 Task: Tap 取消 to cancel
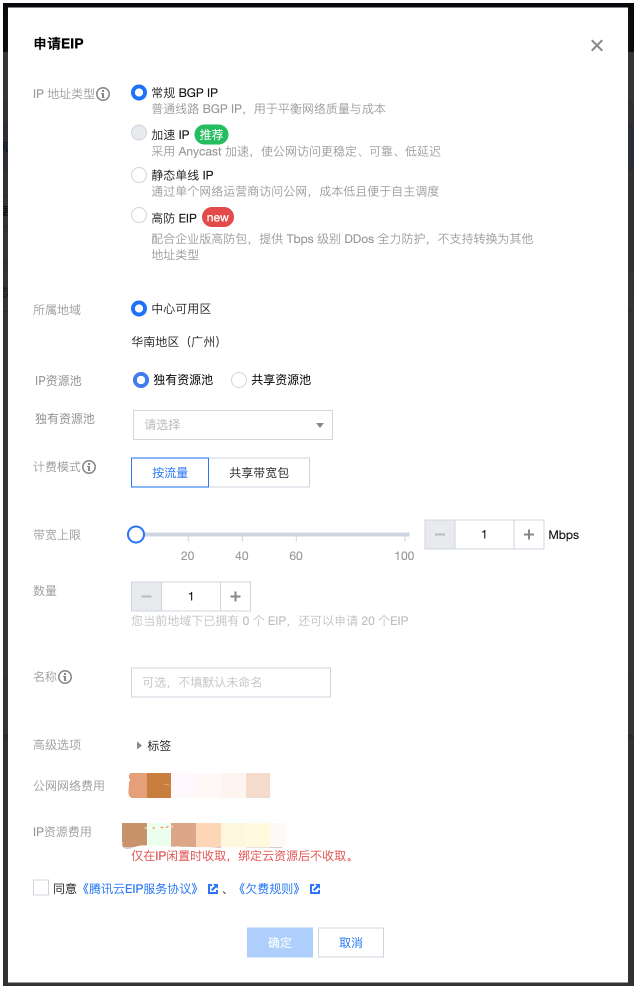pyautogui.click(x=351, y=943)
